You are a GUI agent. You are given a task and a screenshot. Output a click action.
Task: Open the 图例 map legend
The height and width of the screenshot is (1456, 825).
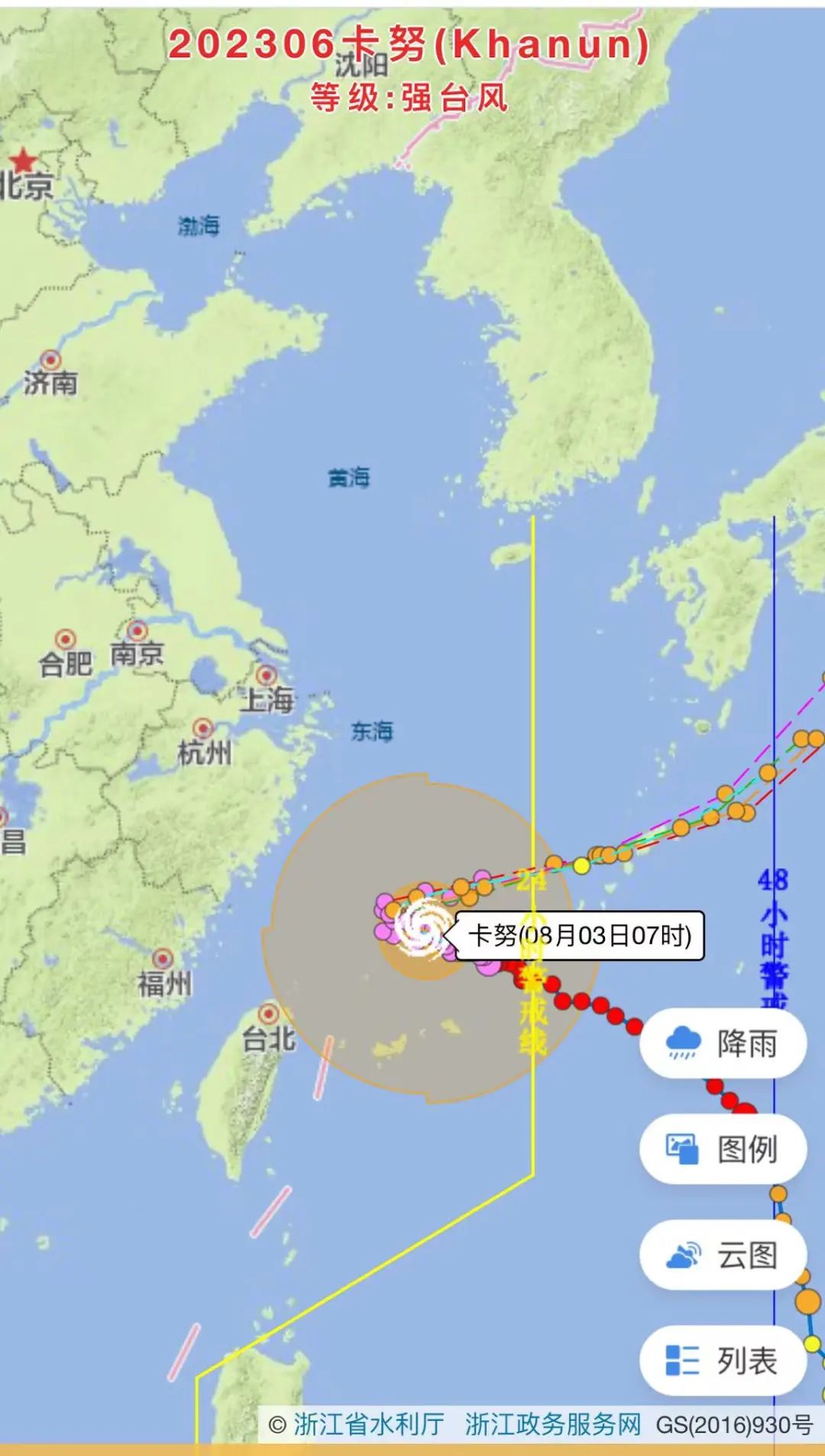click(723, 1149)
